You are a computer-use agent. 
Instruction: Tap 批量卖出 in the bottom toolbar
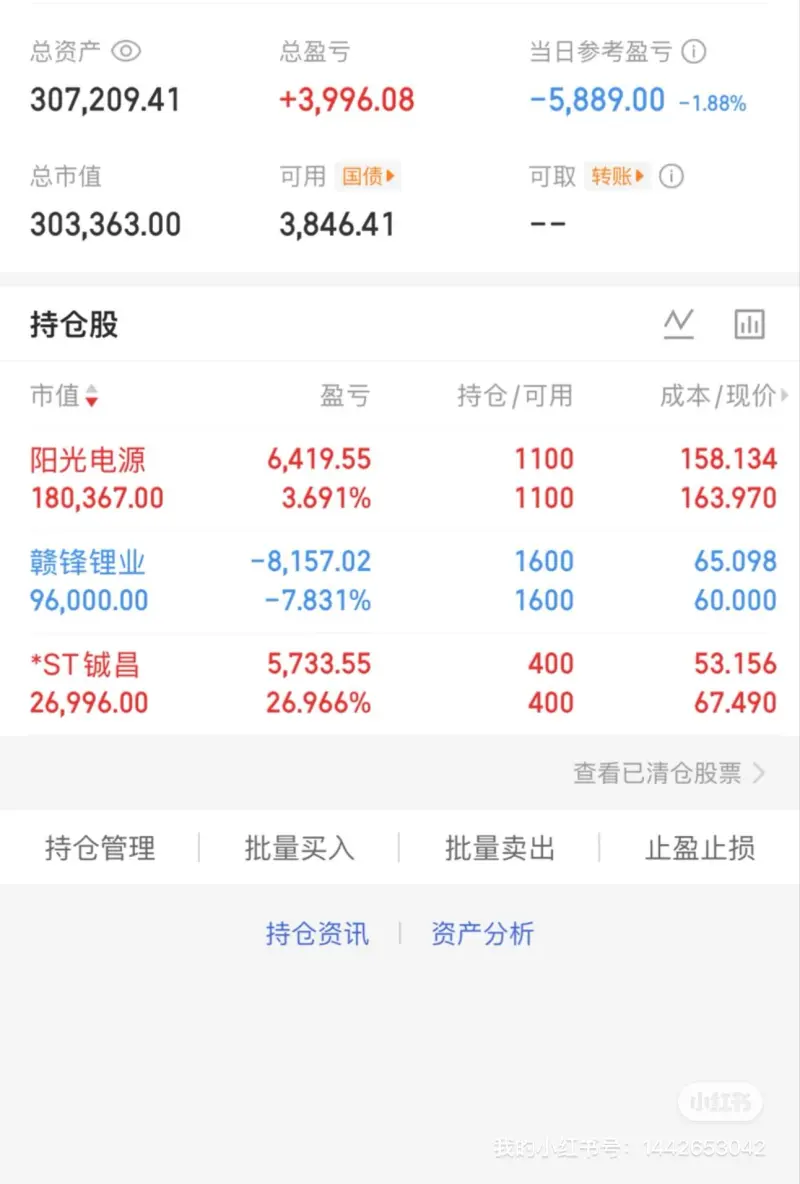tap(498, 848)
